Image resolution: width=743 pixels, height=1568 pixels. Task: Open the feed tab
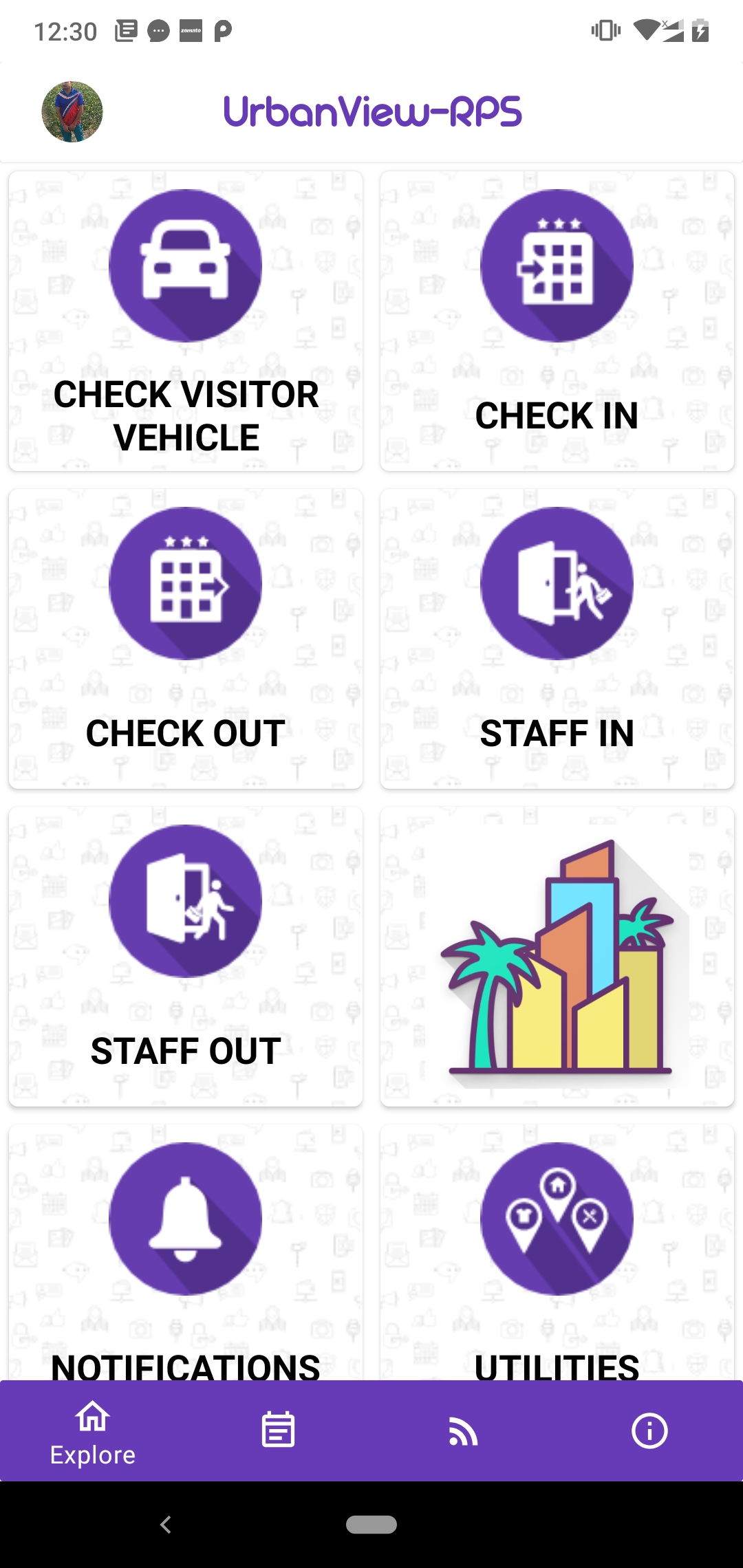click(x=464, y=1432)
